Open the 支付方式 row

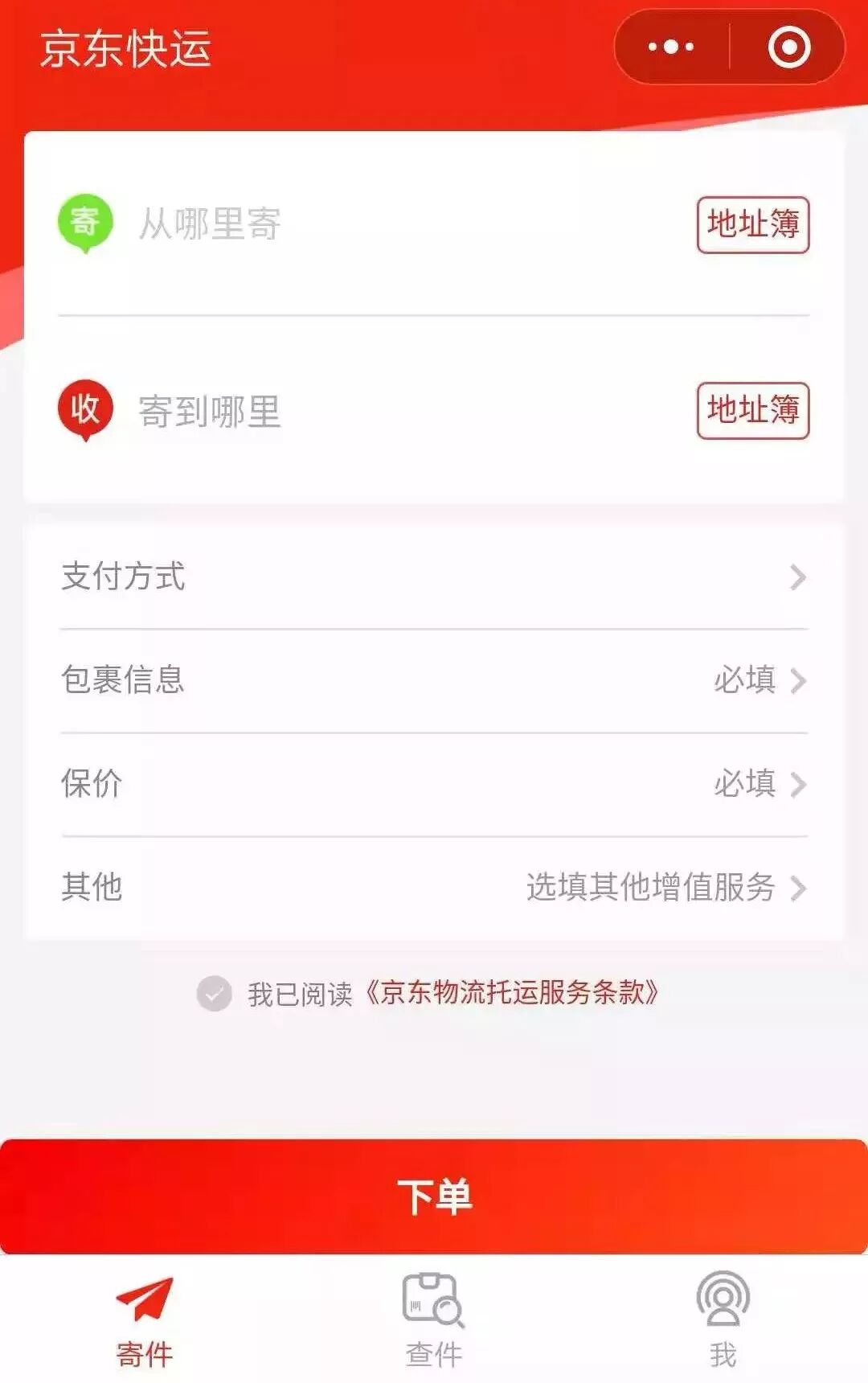(434, 577)
